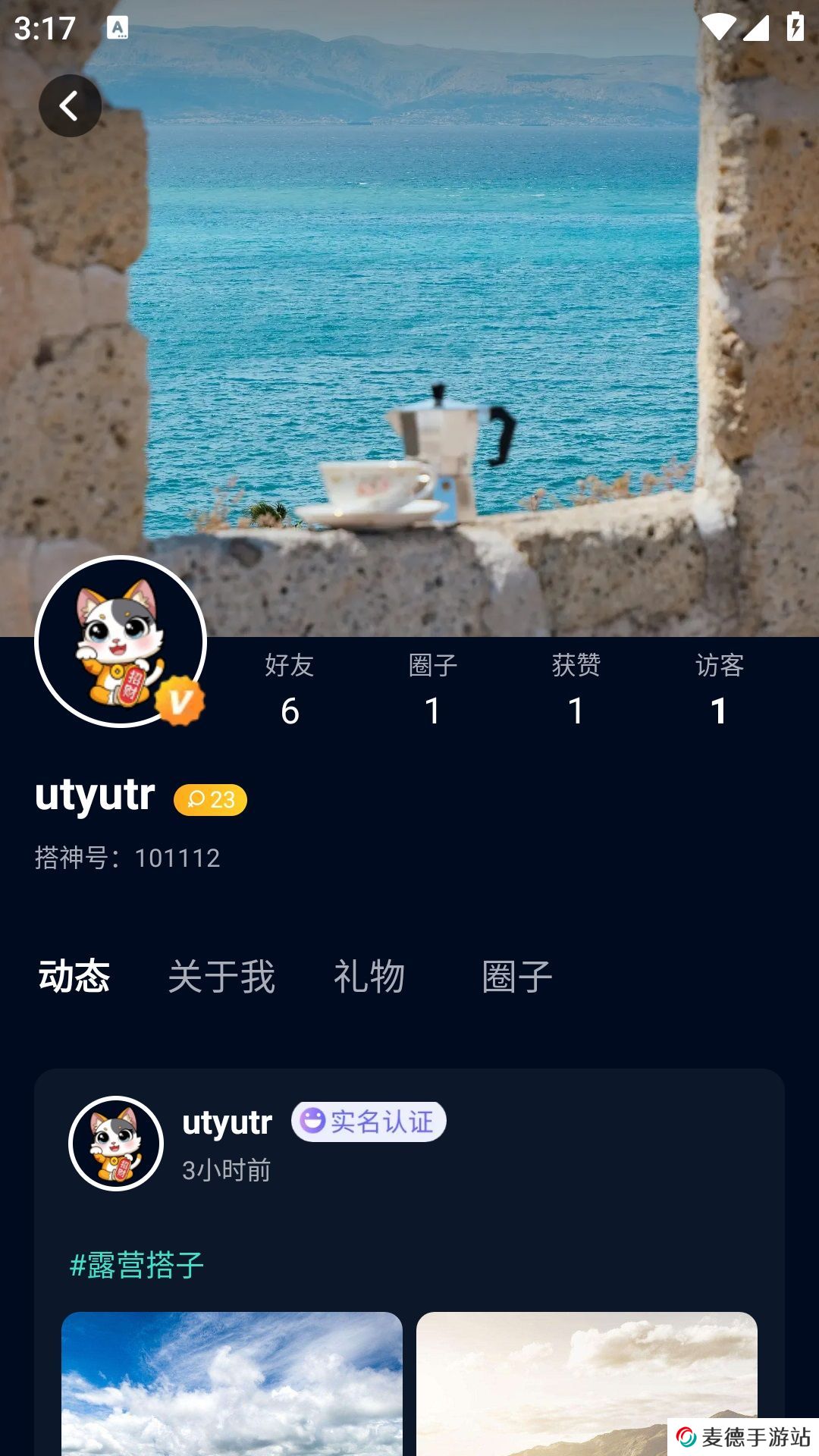Open the 圈子 tab on the profile
Viewport: 819px width, 1456px height.
[x=517, y=977]
